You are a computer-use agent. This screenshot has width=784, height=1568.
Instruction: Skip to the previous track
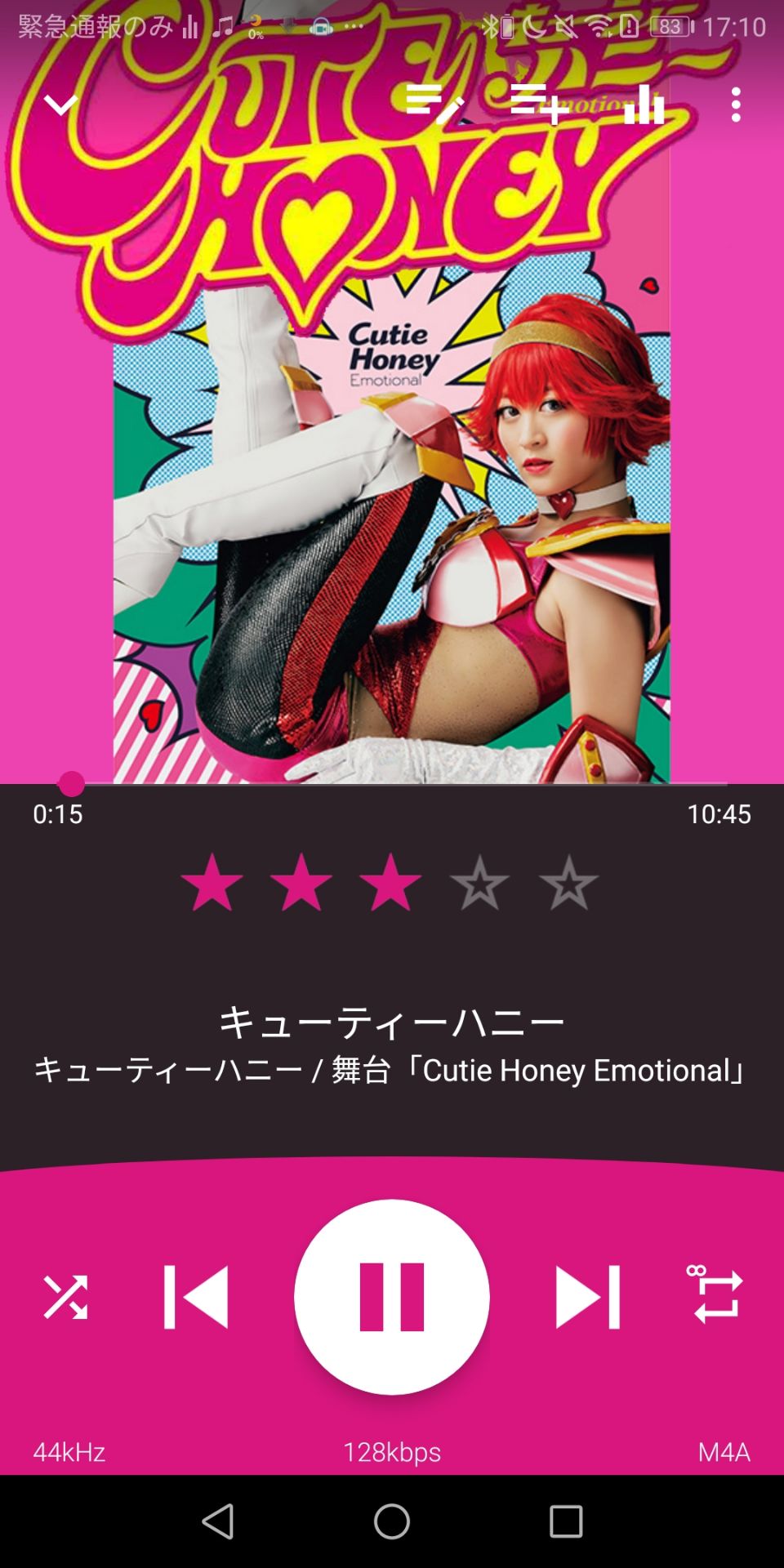(x=196, y=1297)
